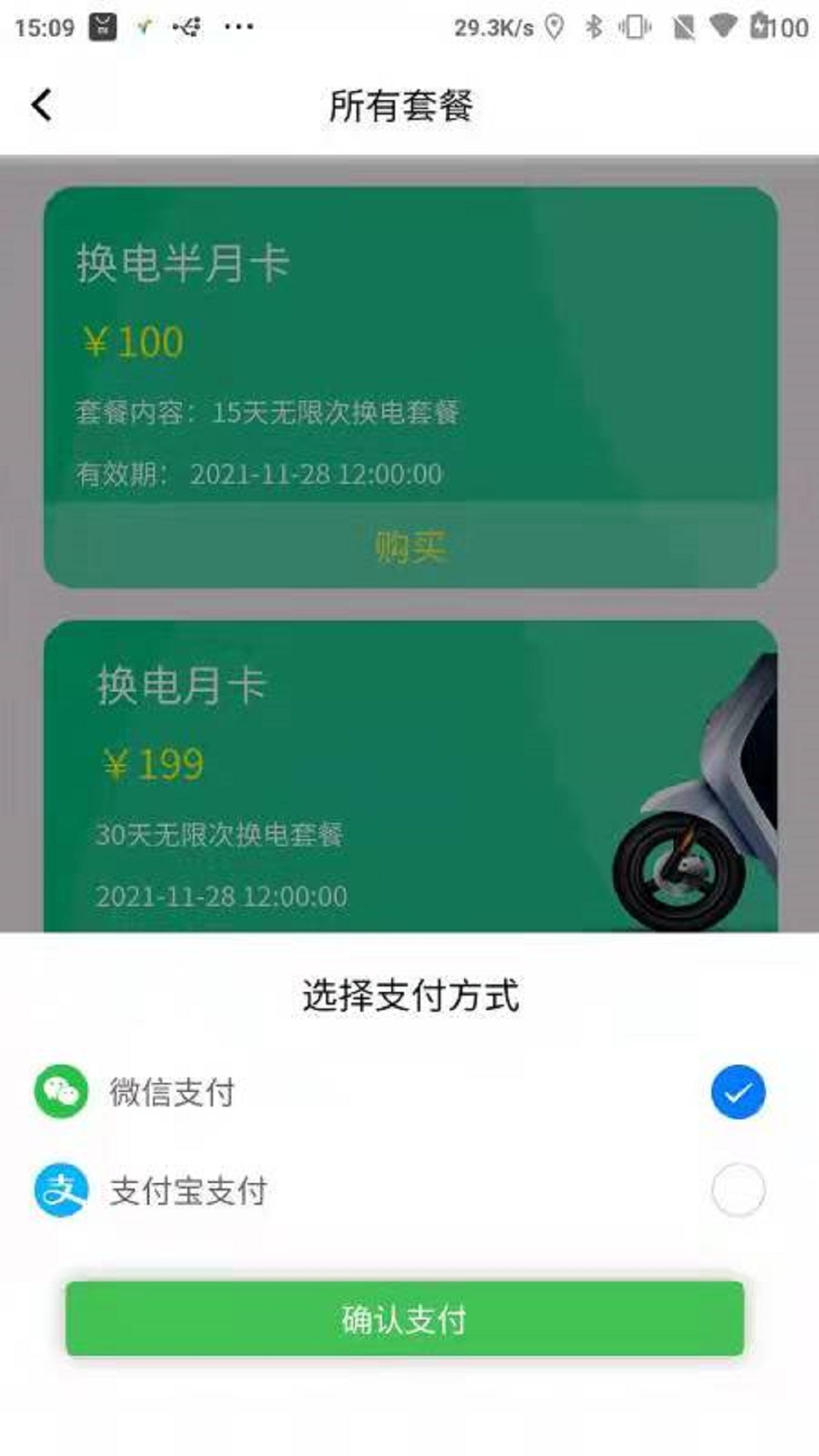Image resolution: width=819 pixels, height=1456 pixels.
Task: Tap the vibrate mode icon in status bar
Action: [637, 25]
